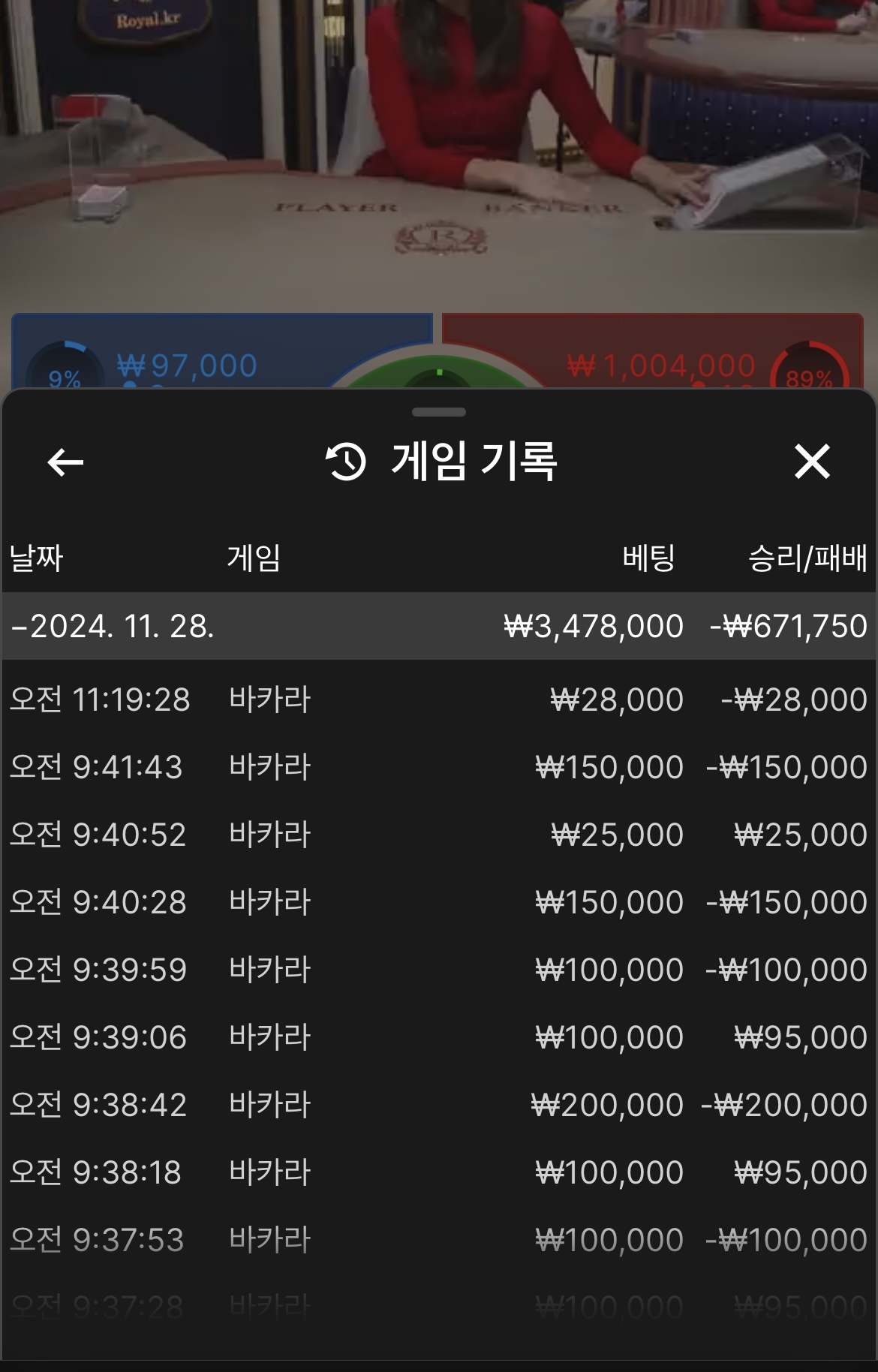Close the game history panel
878x1372 pixels.
click(812, 461)
